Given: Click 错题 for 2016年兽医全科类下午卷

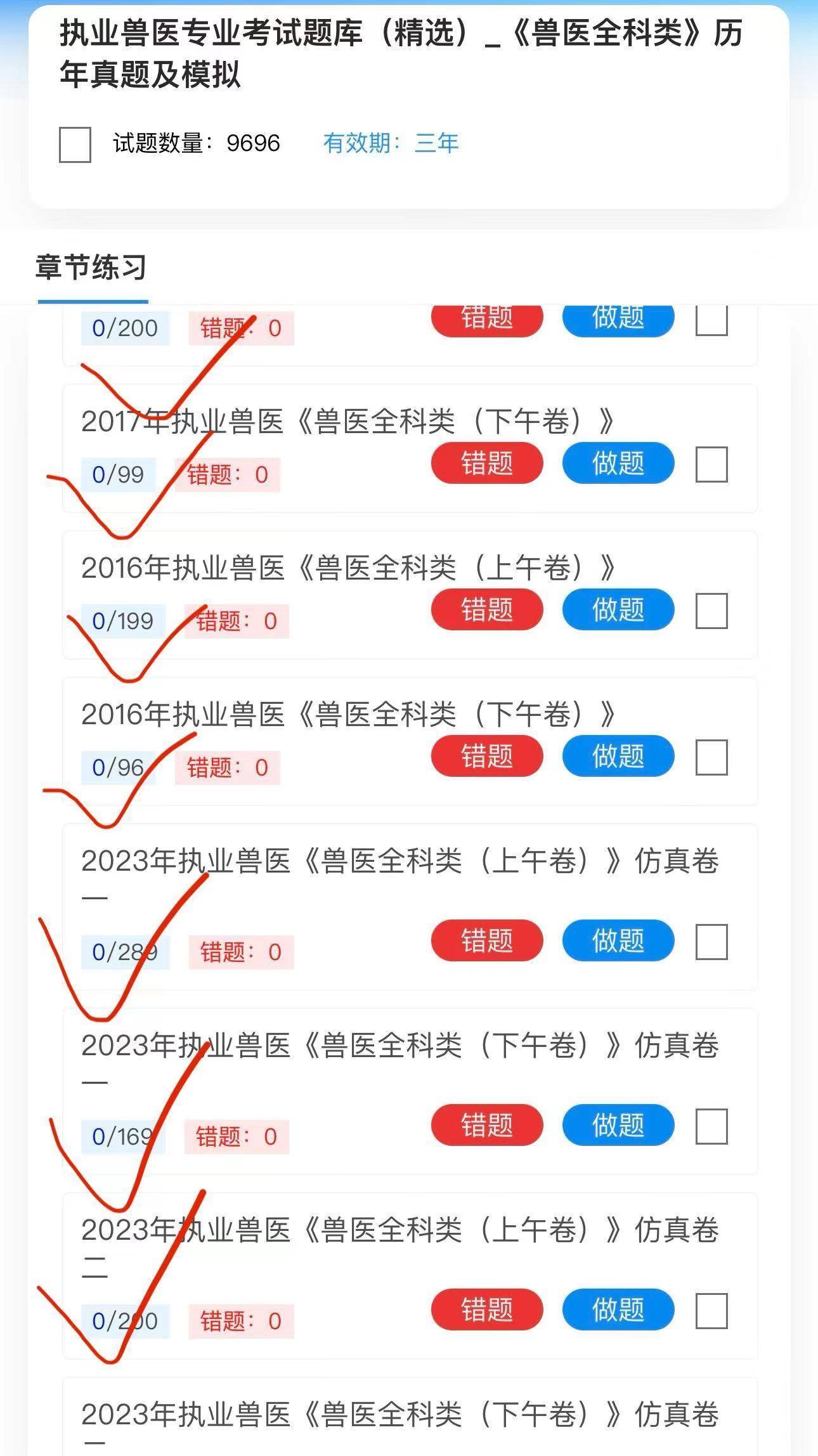Looking at the screenshot, I should click(x=486, y=756).
